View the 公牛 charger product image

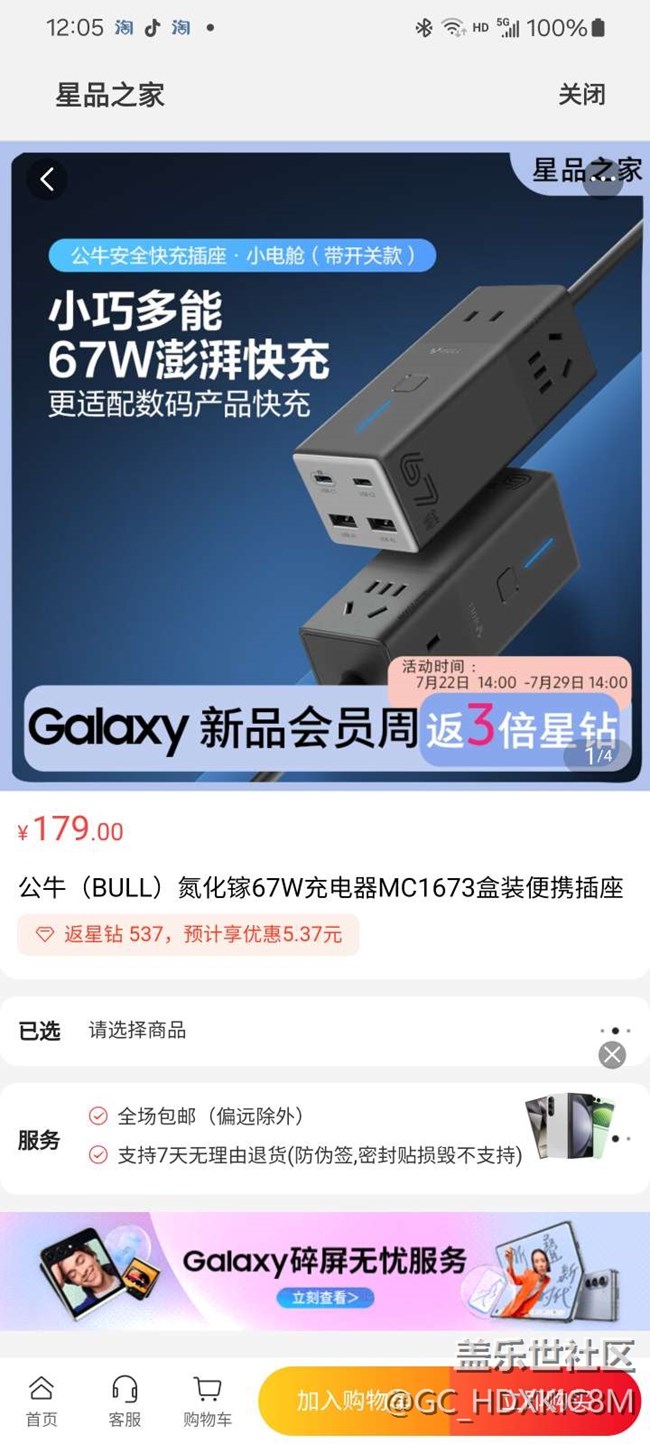[x=325, y=465]
